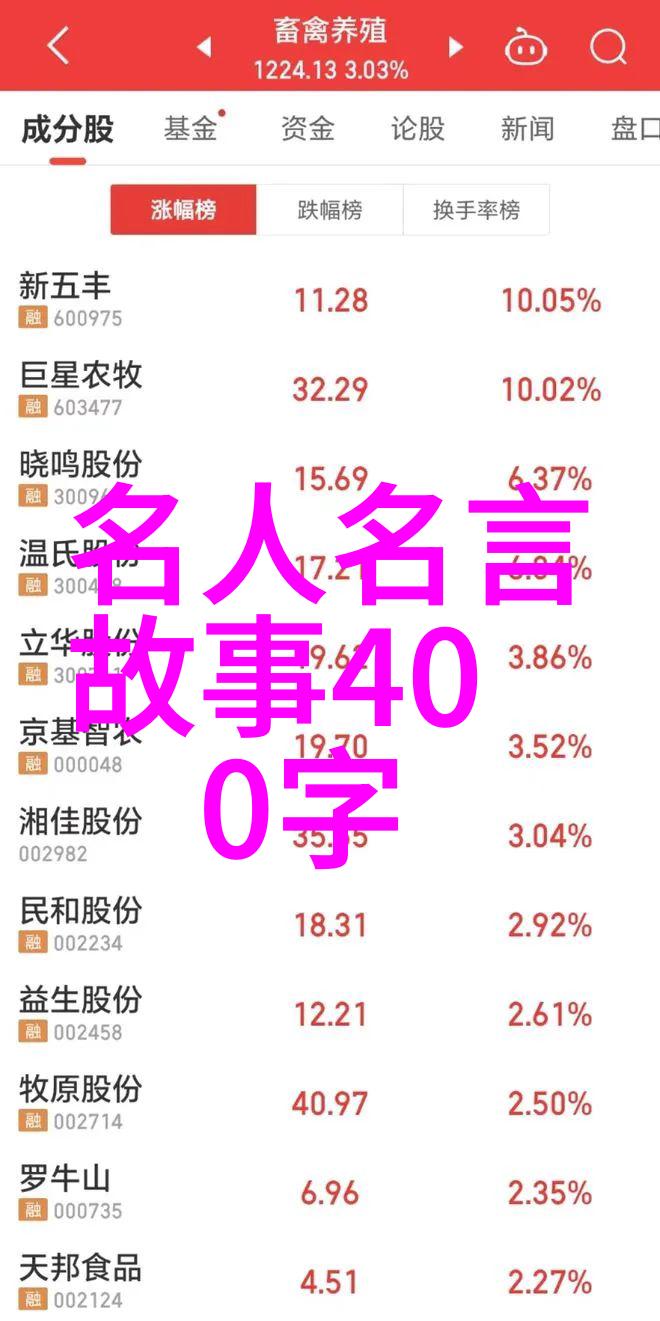Switch to the 基金 tab
The image size is (660, 1321).
(191, 129)
